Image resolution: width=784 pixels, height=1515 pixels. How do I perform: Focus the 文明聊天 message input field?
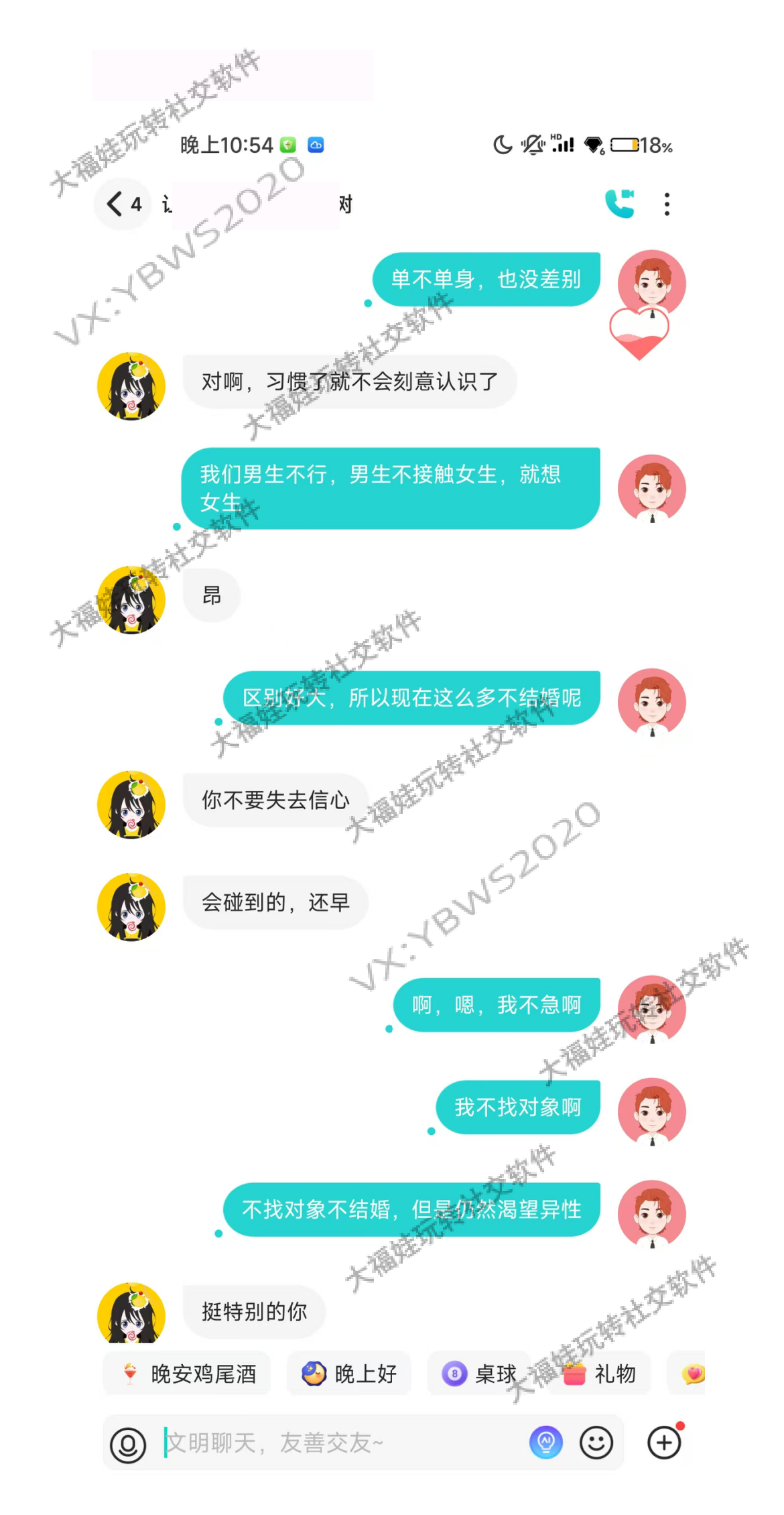tap(335, 1443)
